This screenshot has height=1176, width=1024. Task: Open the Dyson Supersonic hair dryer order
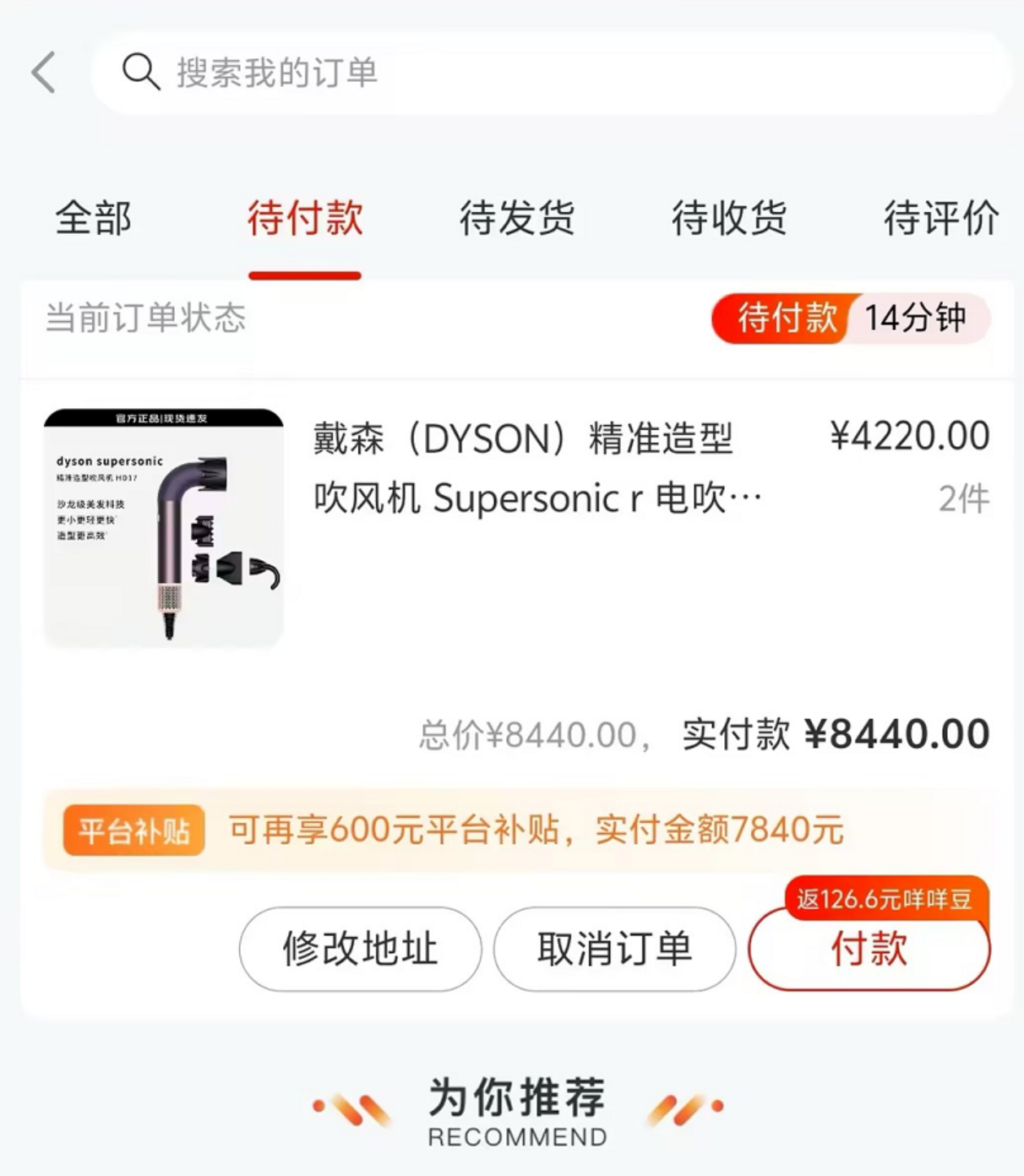point(536,470)
